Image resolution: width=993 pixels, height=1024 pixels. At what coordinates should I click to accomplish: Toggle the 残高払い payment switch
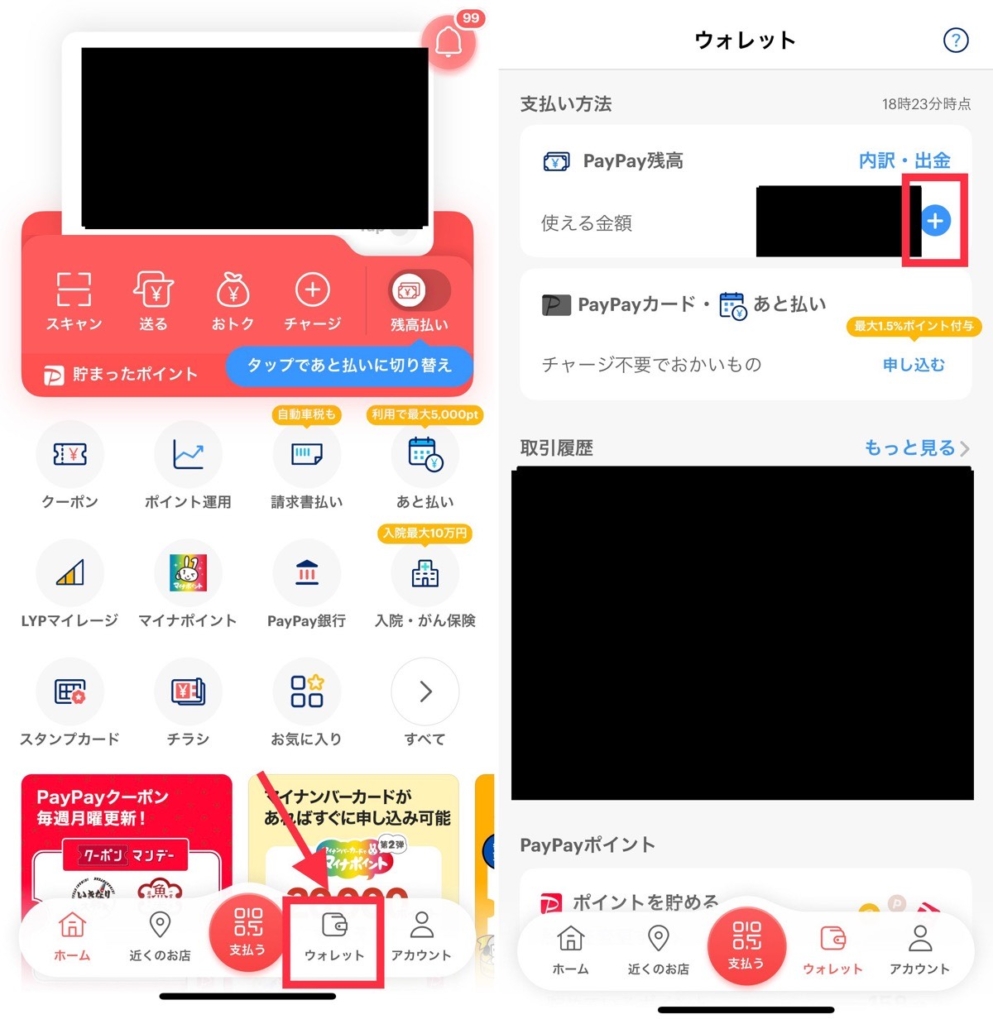pyautogui.click(x=419, y=292)
